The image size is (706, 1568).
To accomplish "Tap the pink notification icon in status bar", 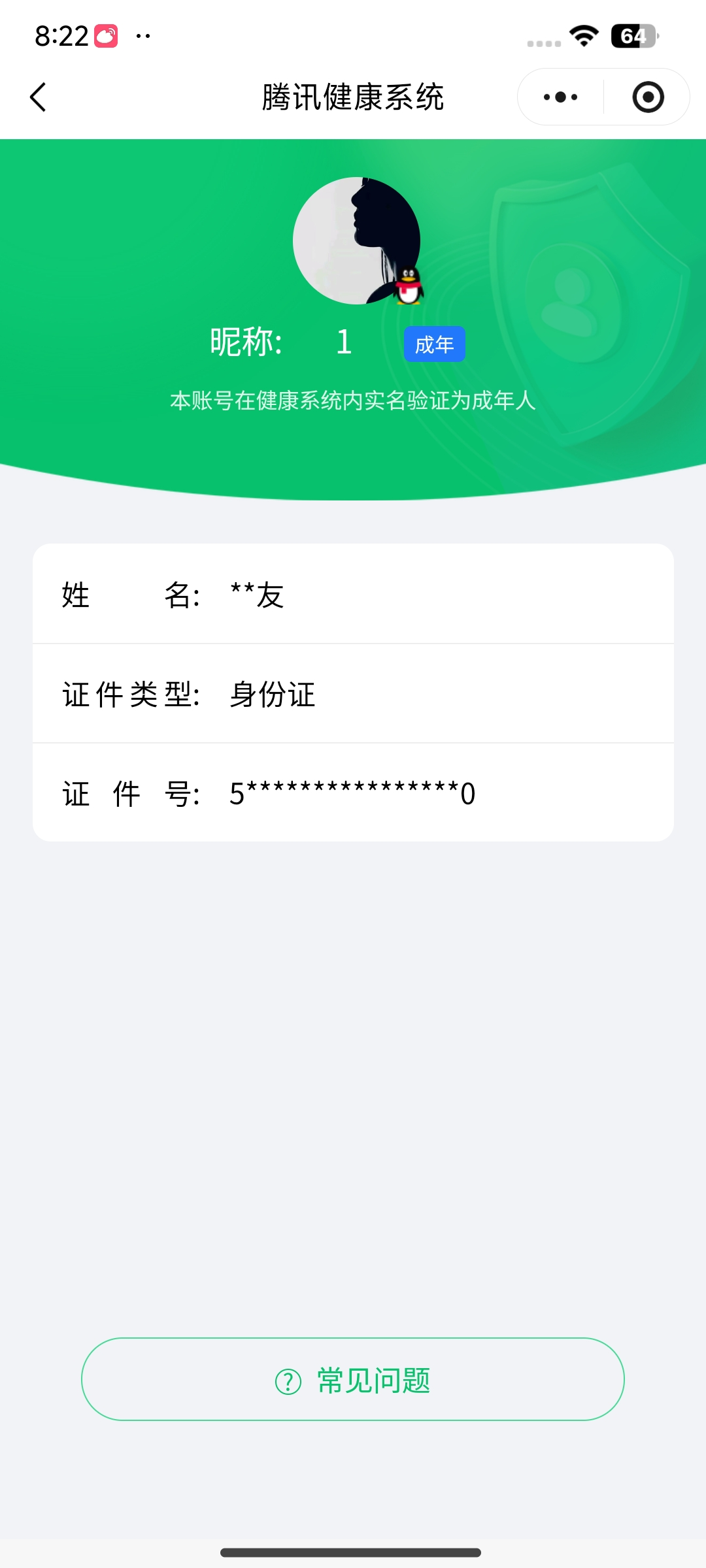I will (105, 36).
